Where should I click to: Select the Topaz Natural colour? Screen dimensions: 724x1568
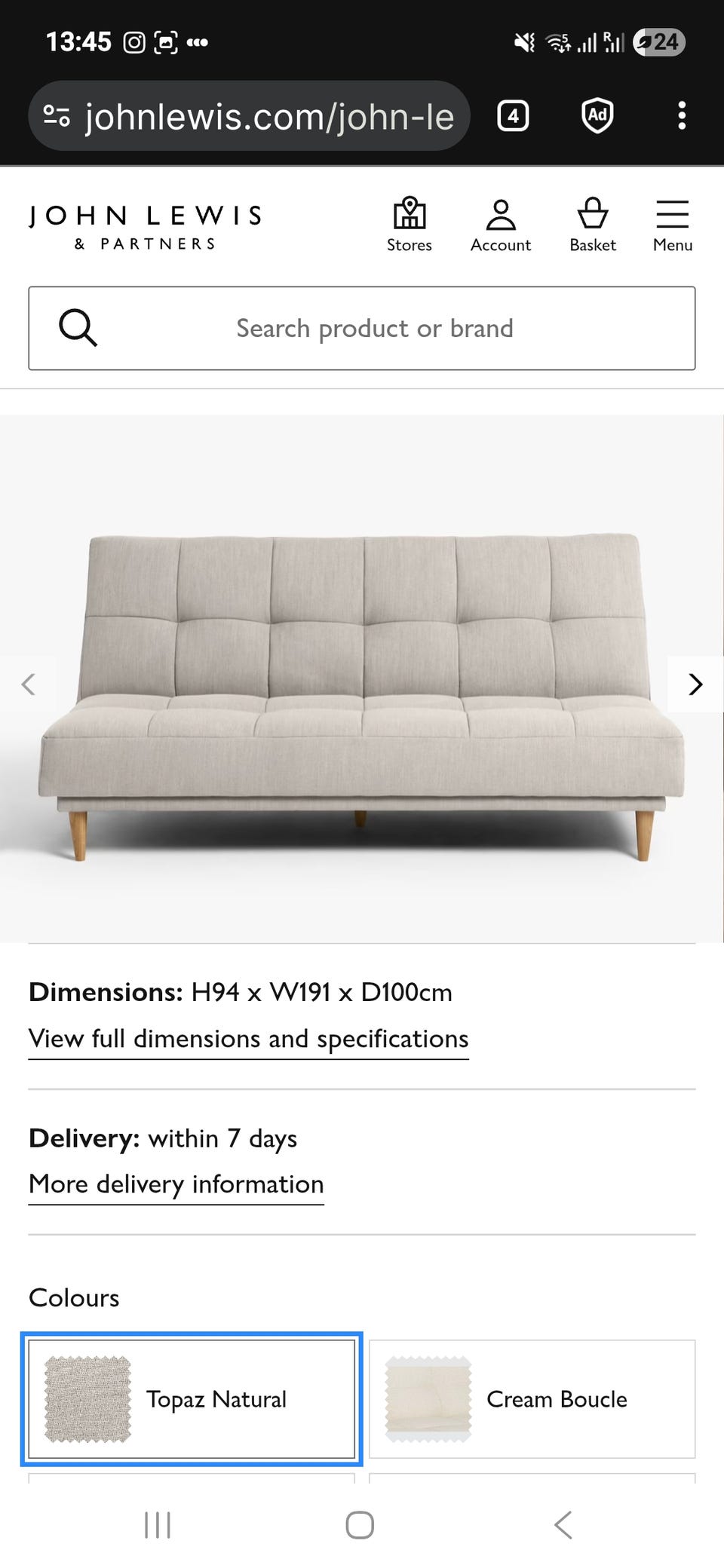click(x=192, y=1399)
